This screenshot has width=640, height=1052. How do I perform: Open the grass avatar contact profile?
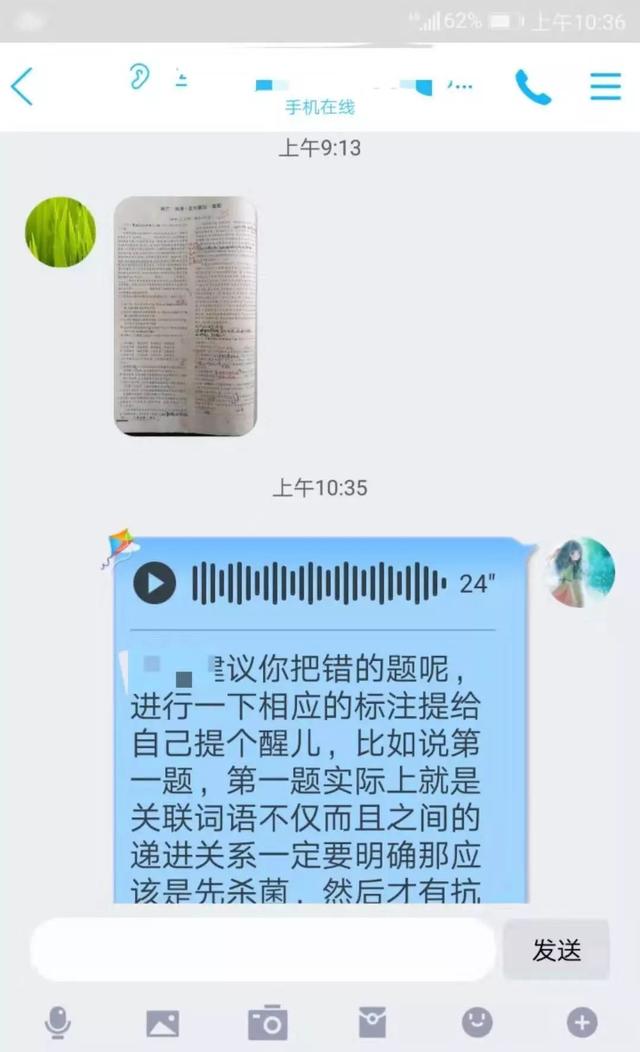click(x=60, y=232)
